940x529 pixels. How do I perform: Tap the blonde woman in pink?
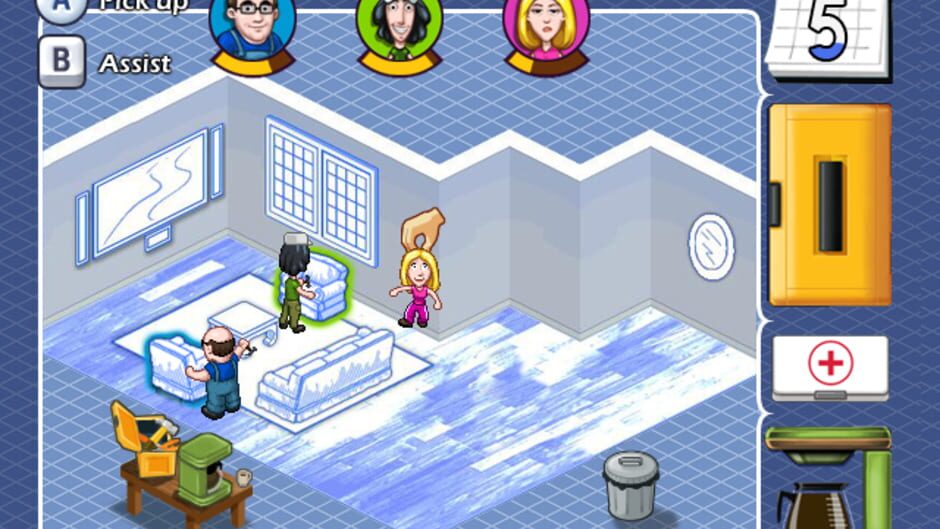point(416,290)
